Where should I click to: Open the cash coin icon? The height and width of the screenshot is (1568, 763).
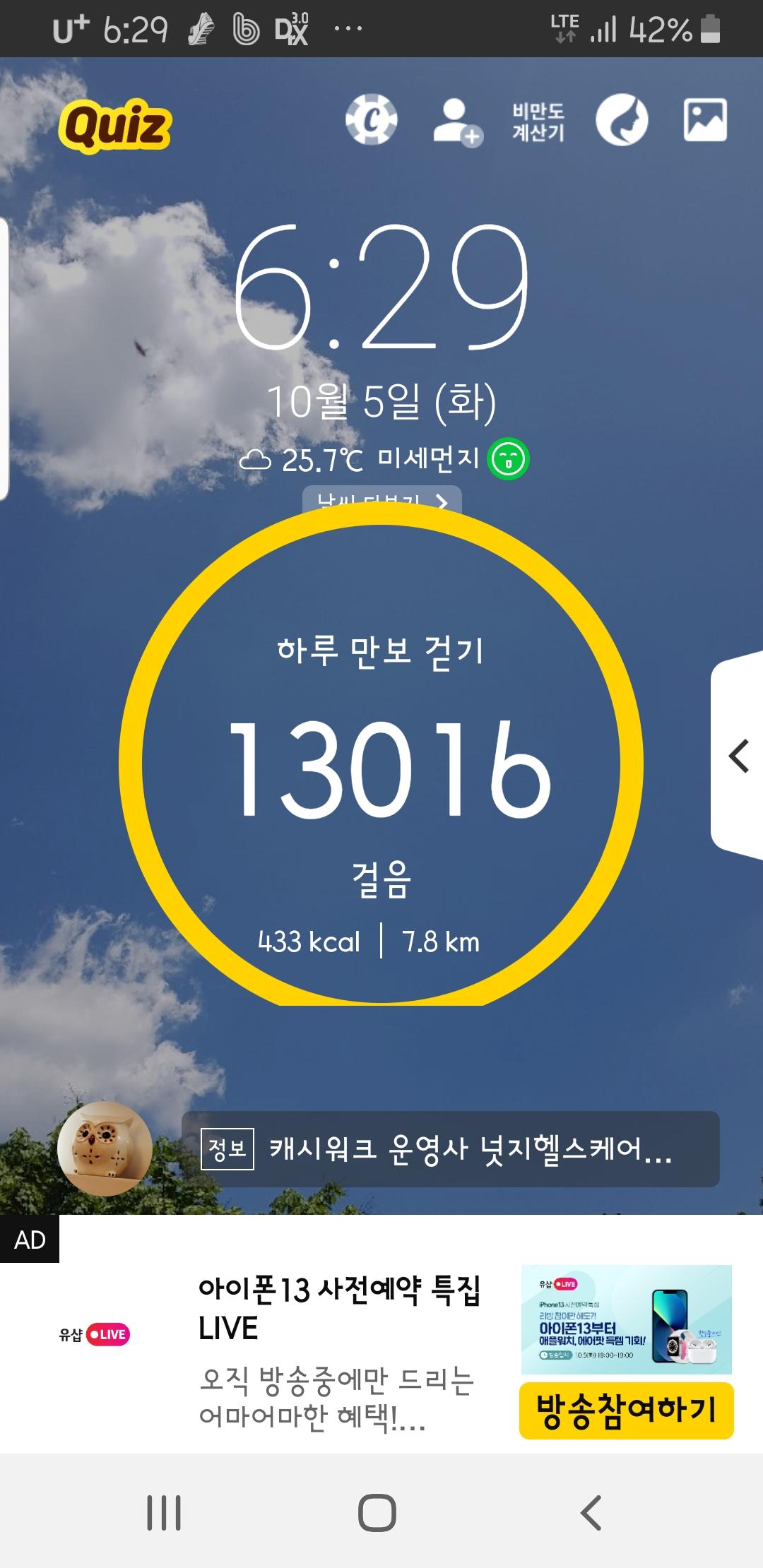[371, 119]
